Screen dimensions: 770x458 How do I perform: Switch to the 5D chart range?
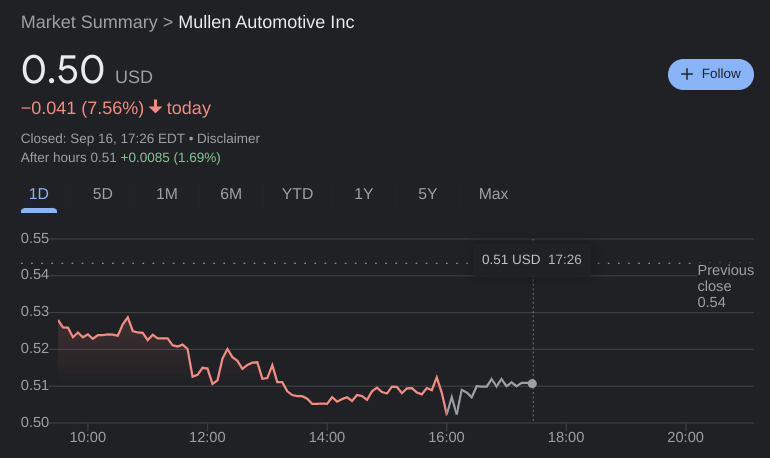click(x=102, y=194)
